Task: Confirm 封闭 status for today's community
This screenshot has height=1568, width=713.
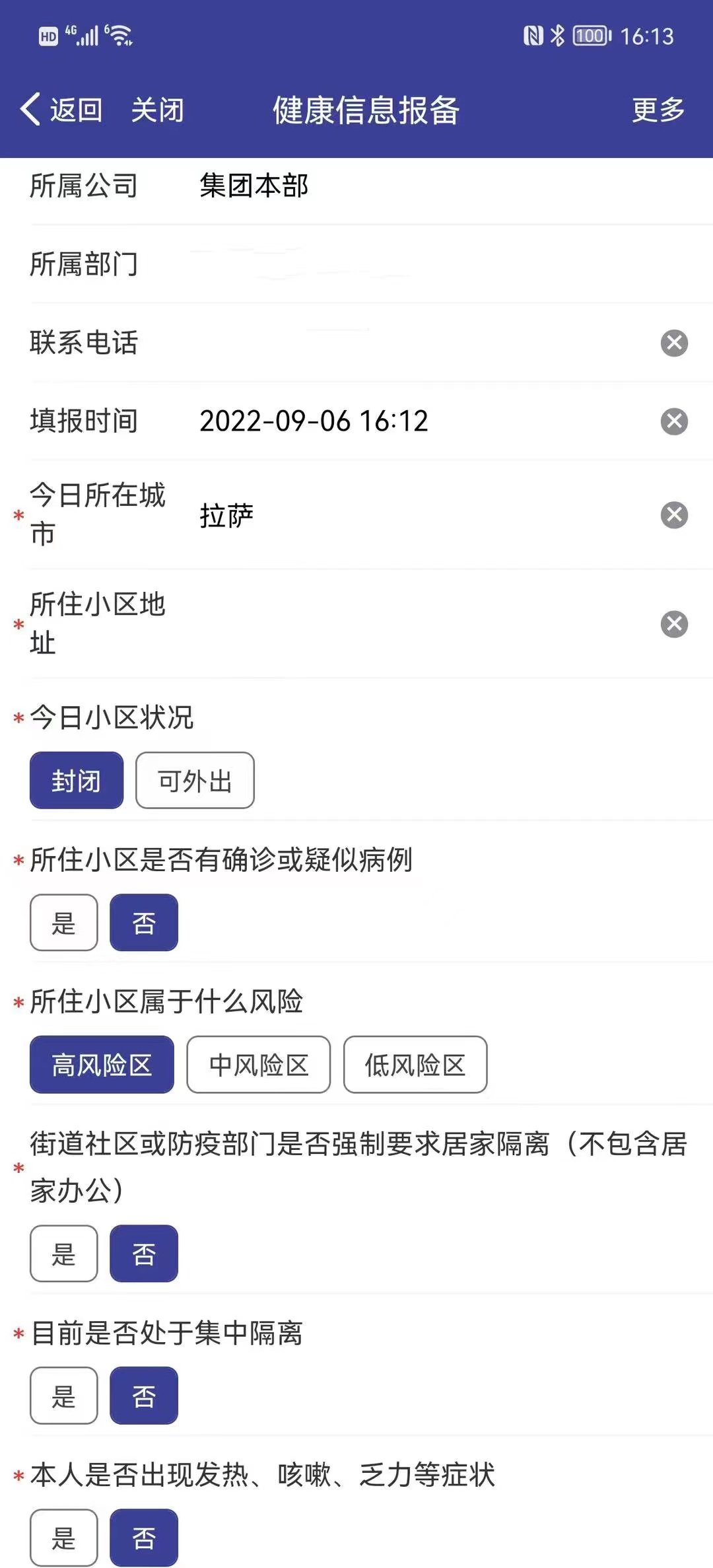Action: 76,781
